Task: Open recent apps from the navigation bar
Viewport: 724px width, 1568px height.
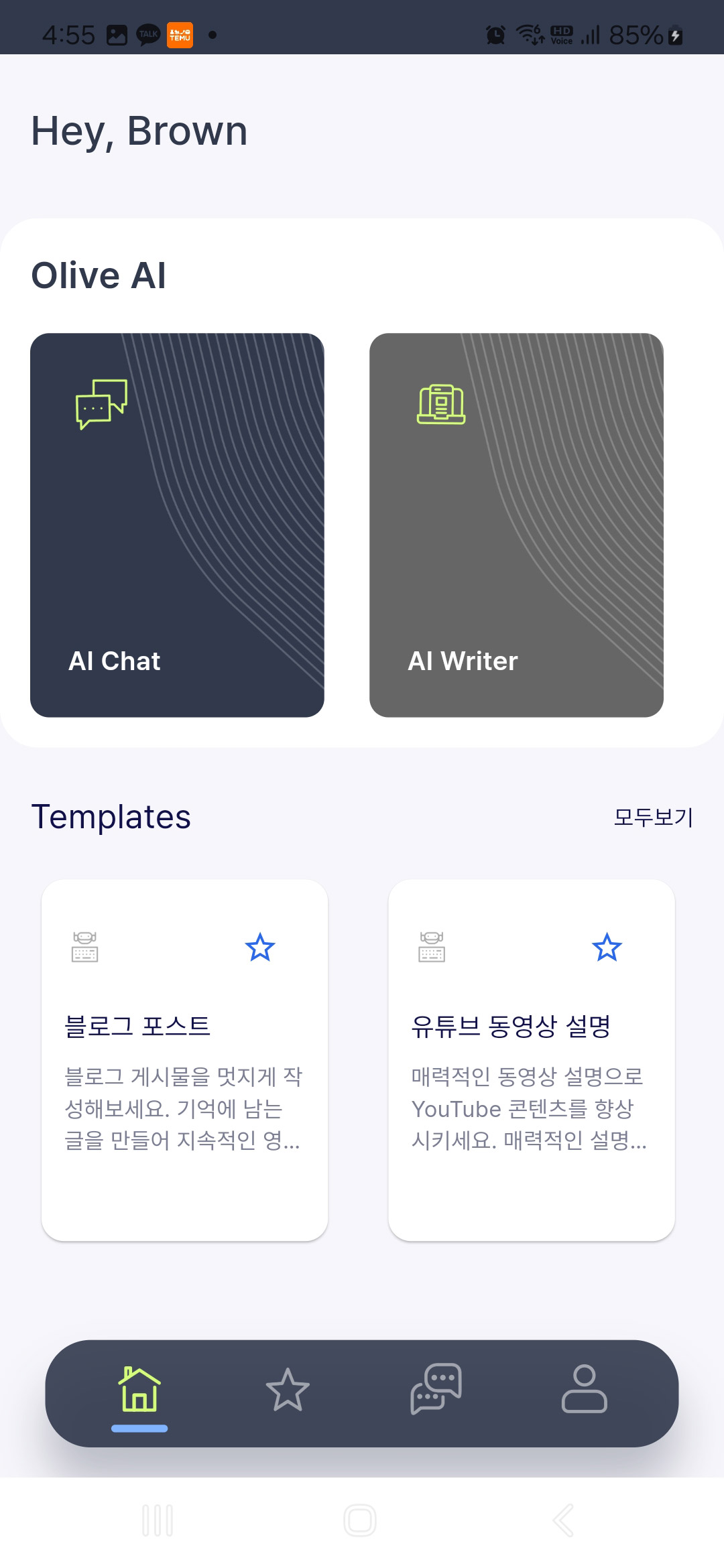Action: pos(158,1520)
